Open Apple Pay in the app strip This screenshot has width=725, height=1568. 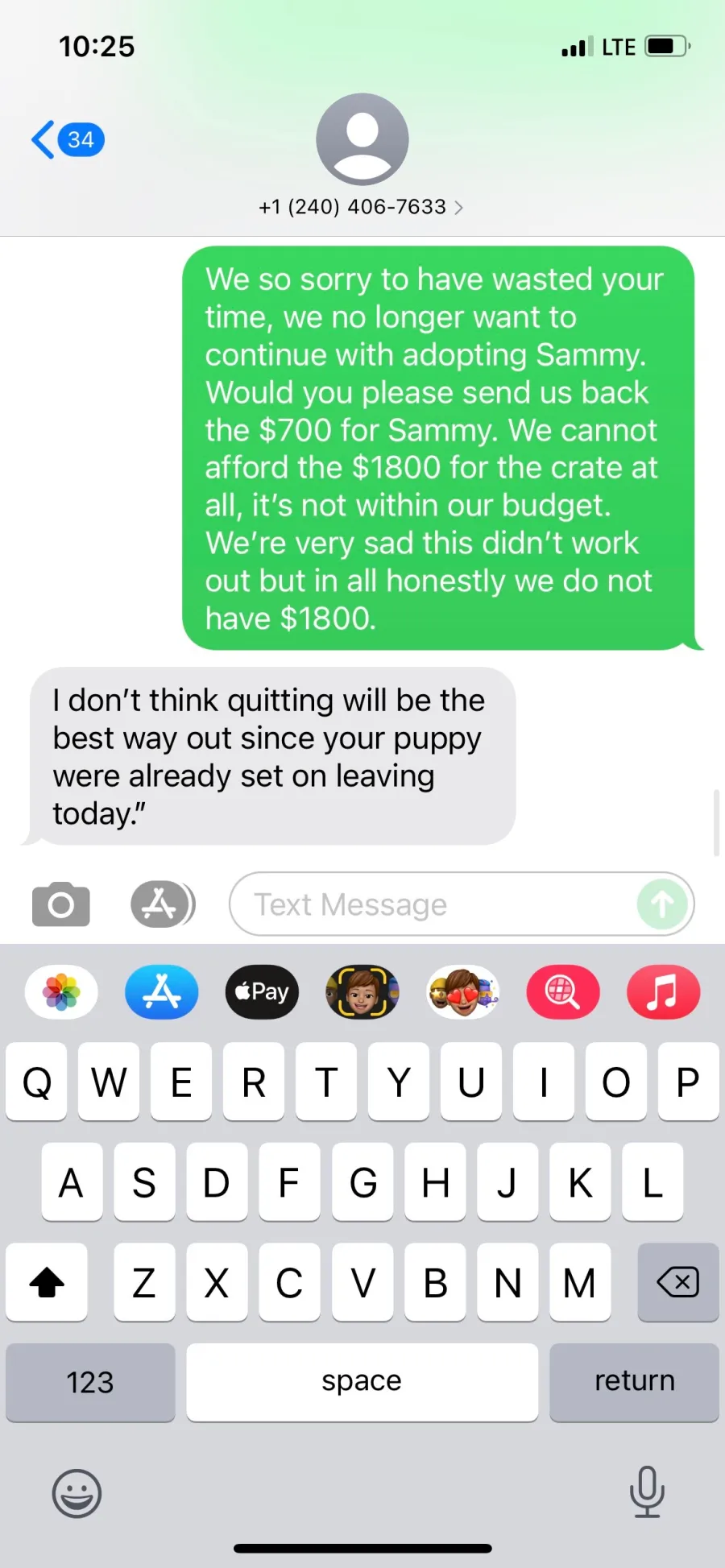pos(262,991)
